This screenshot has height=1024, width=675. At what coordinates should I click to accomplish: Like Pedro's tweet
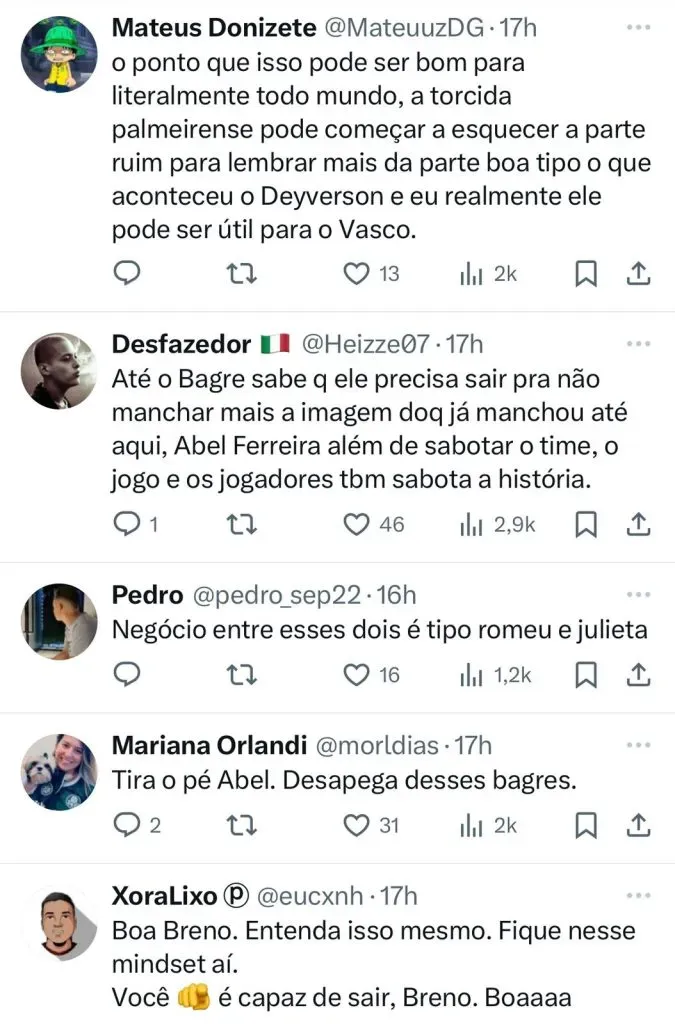(357, 675)
